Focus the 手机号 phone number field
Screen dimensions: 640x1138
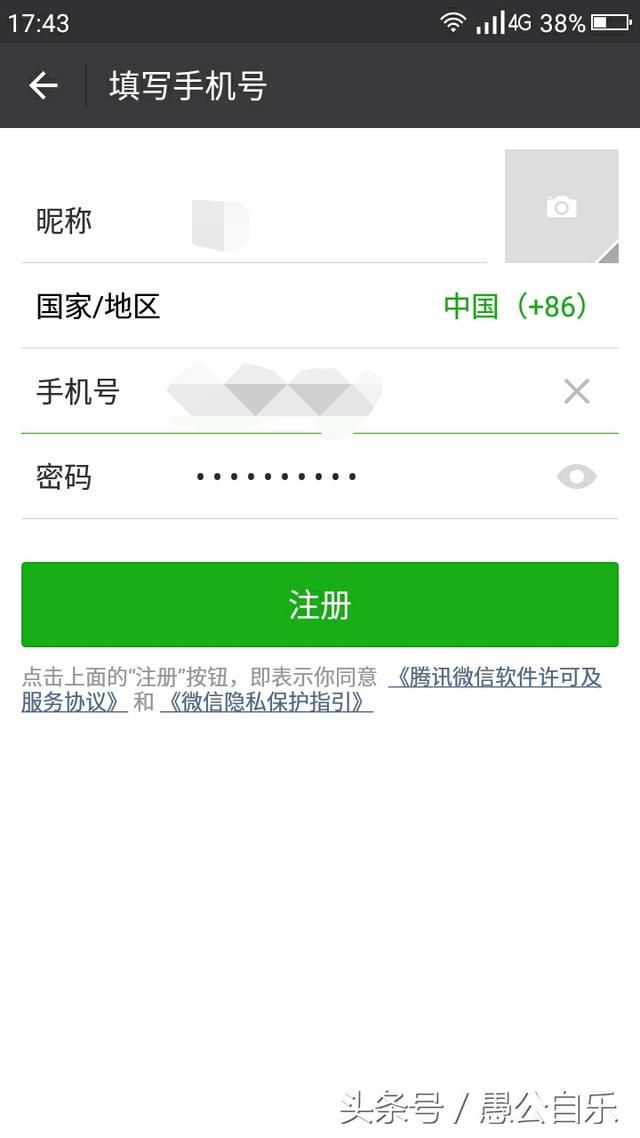tap(319, 392)
